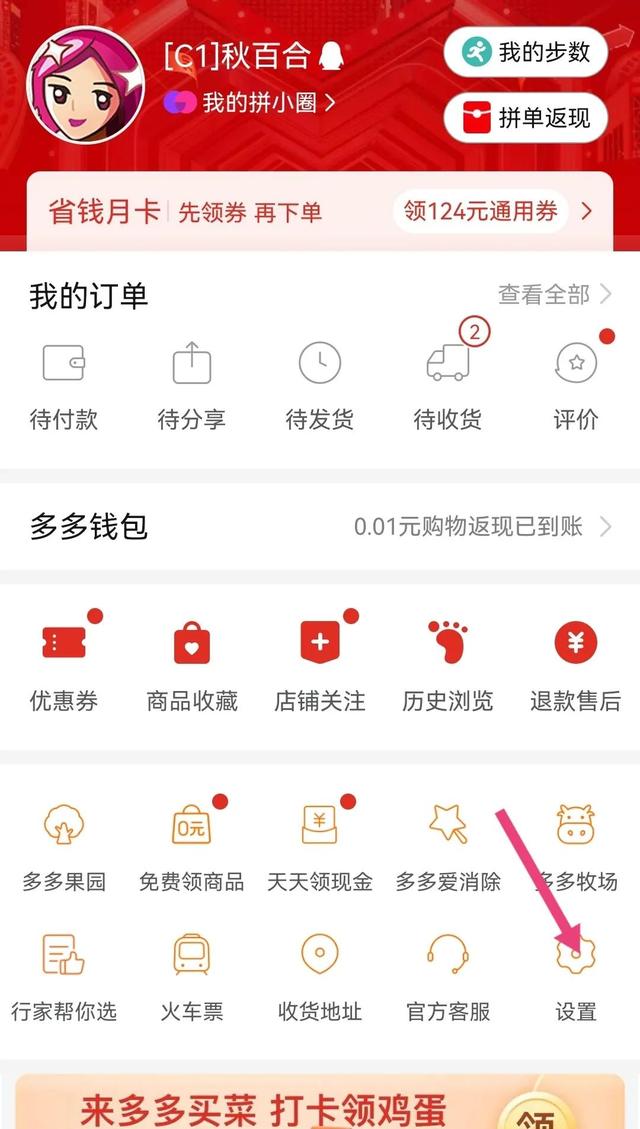Open the 多多钱包 wallet row
This screenshot has height=1129, width=640.
(x=320, y=527)
